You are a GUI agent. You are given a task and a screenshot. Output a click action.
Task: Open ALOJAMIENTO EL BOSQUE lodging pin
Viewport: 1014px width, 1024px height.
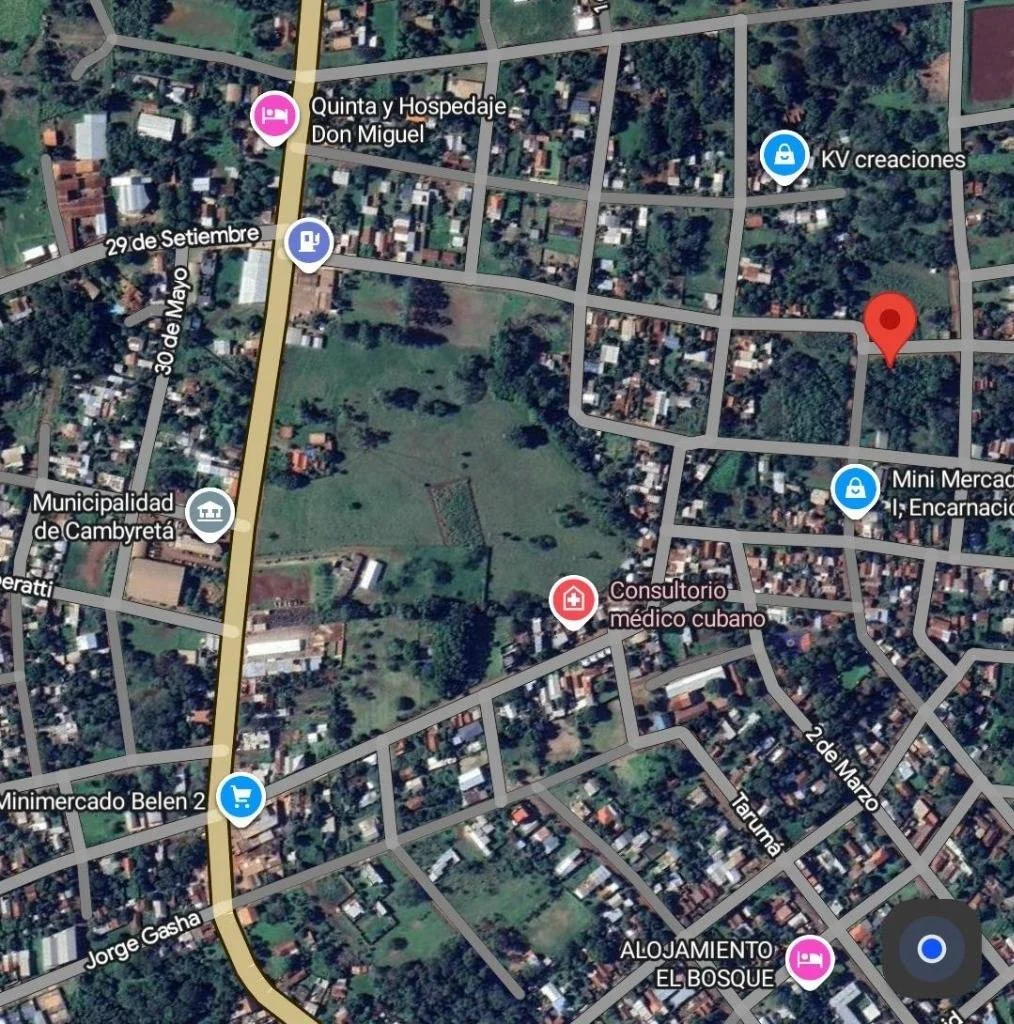(x=808, y=960)
